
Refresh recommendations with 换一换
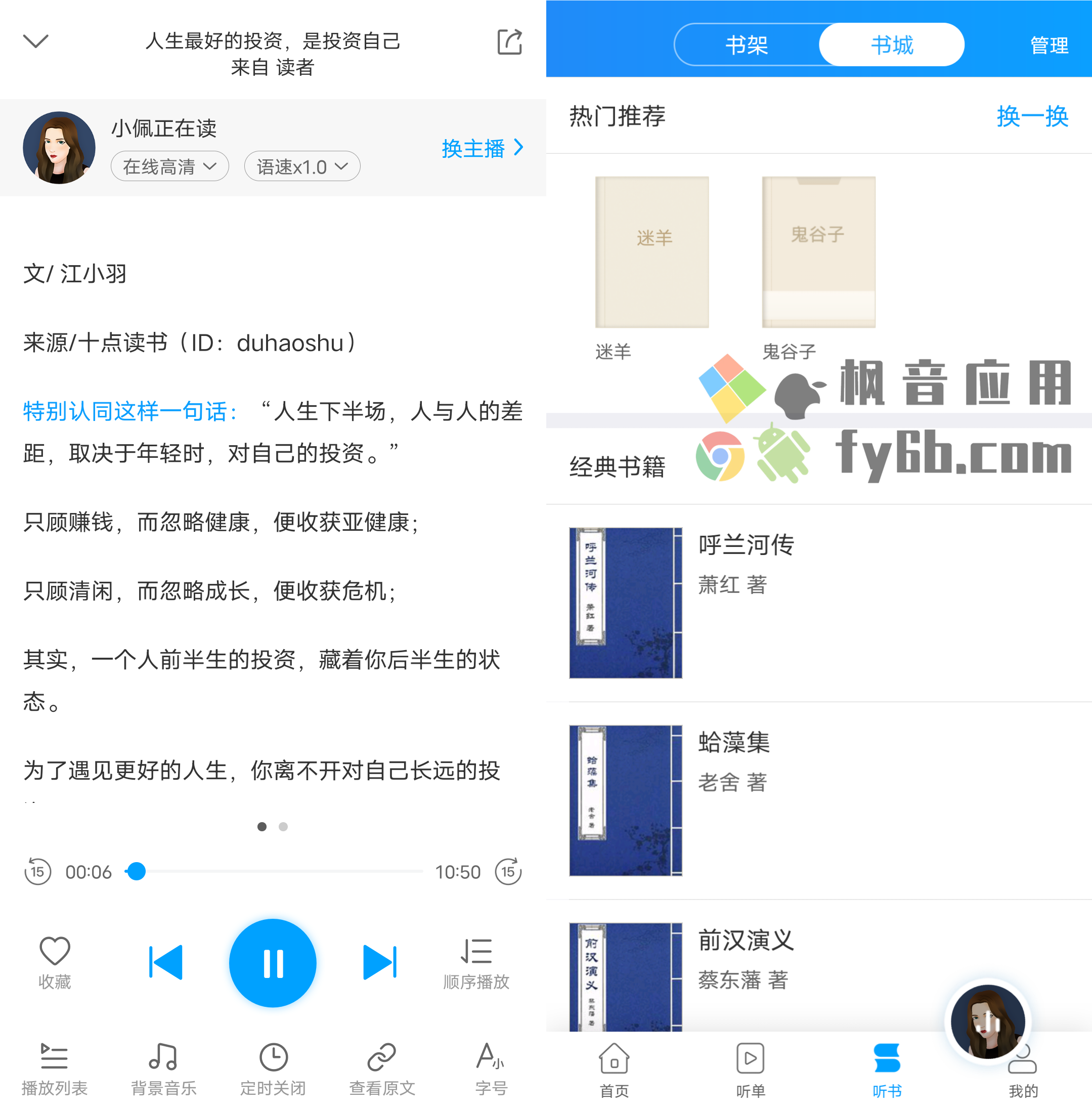1032,117
